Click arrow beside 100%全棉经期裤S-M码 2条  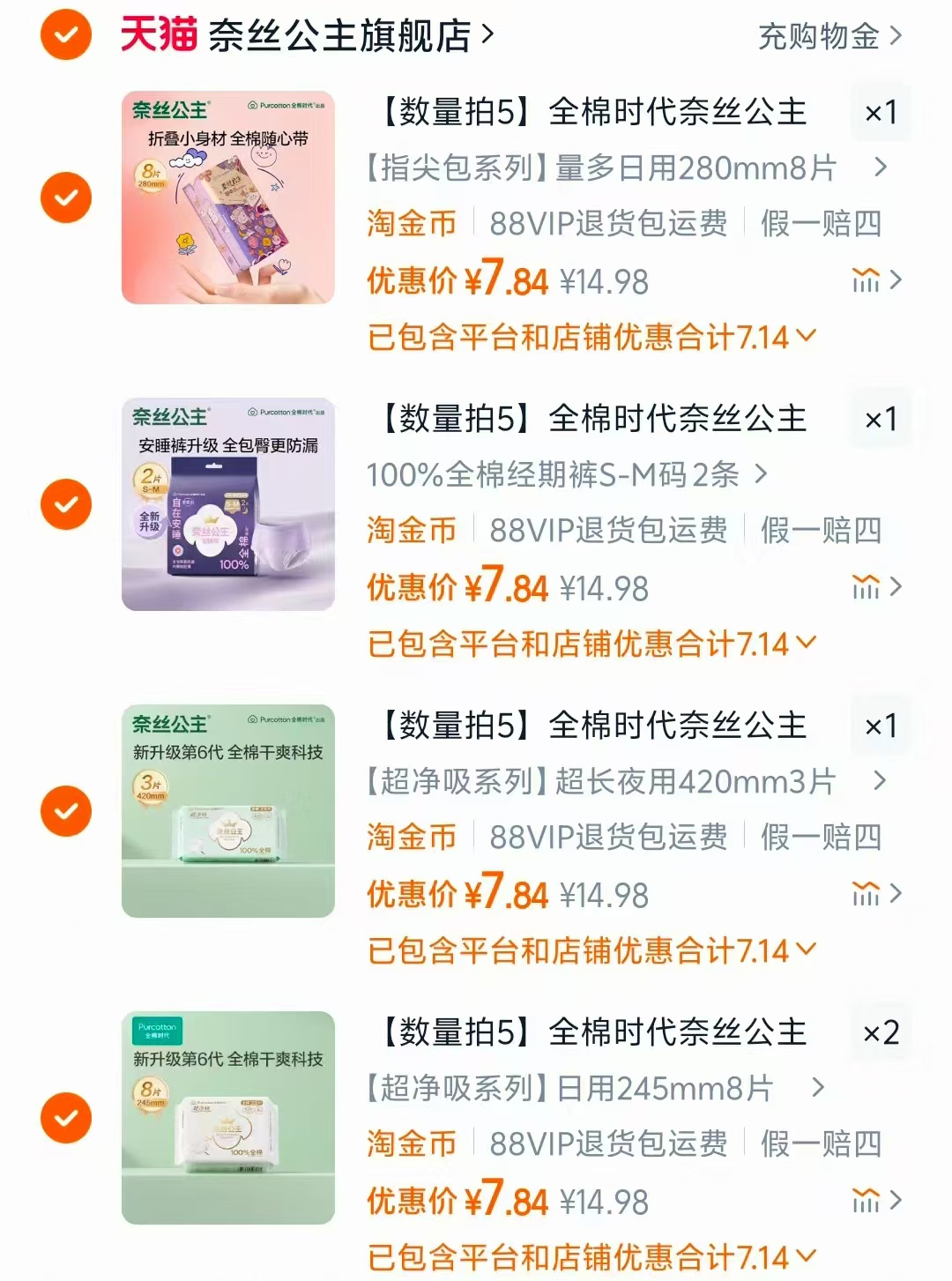(x=761, y=474)
